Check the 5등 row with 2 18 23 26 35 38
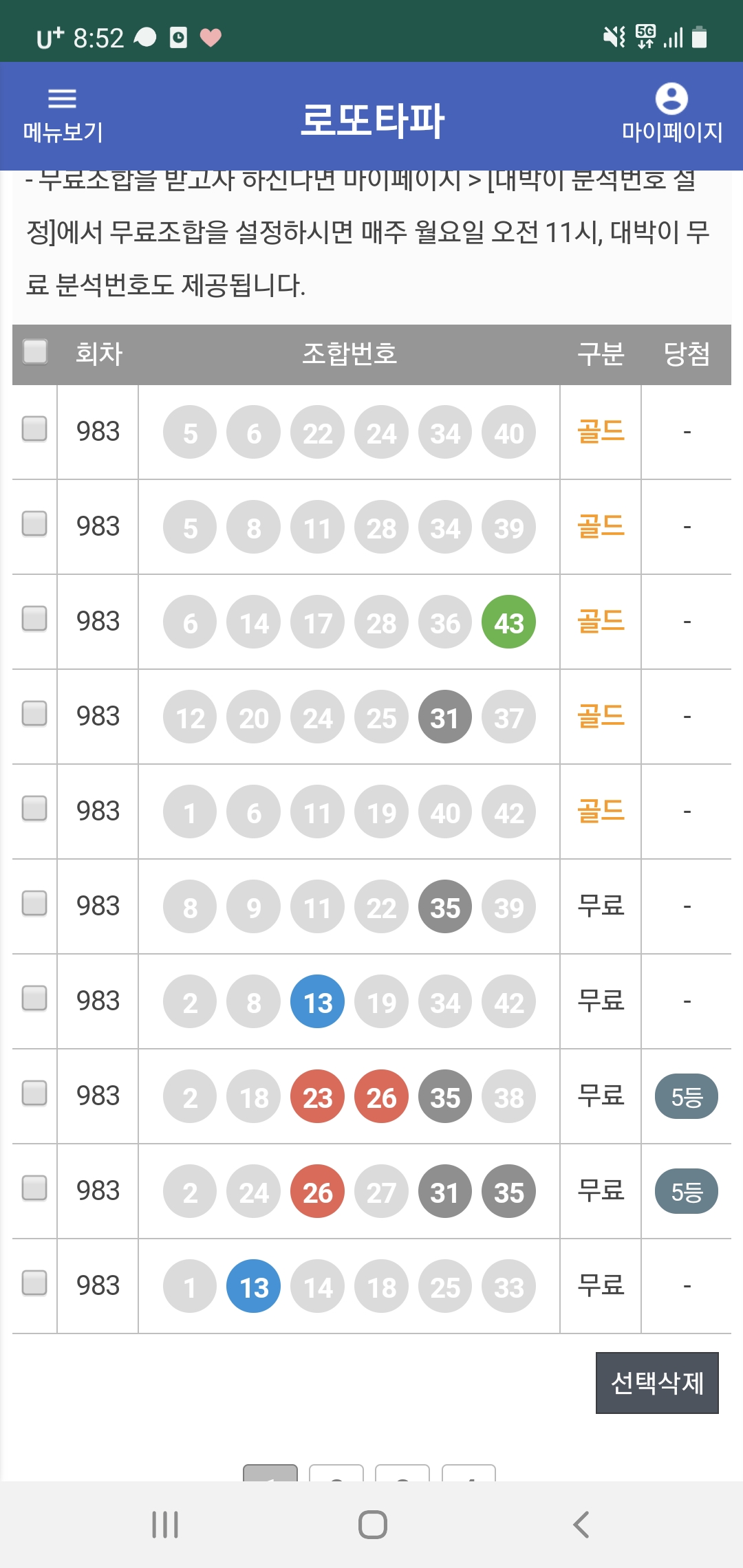Image resolution: width=743 pixels, height=1568 pixels. 34,1093
